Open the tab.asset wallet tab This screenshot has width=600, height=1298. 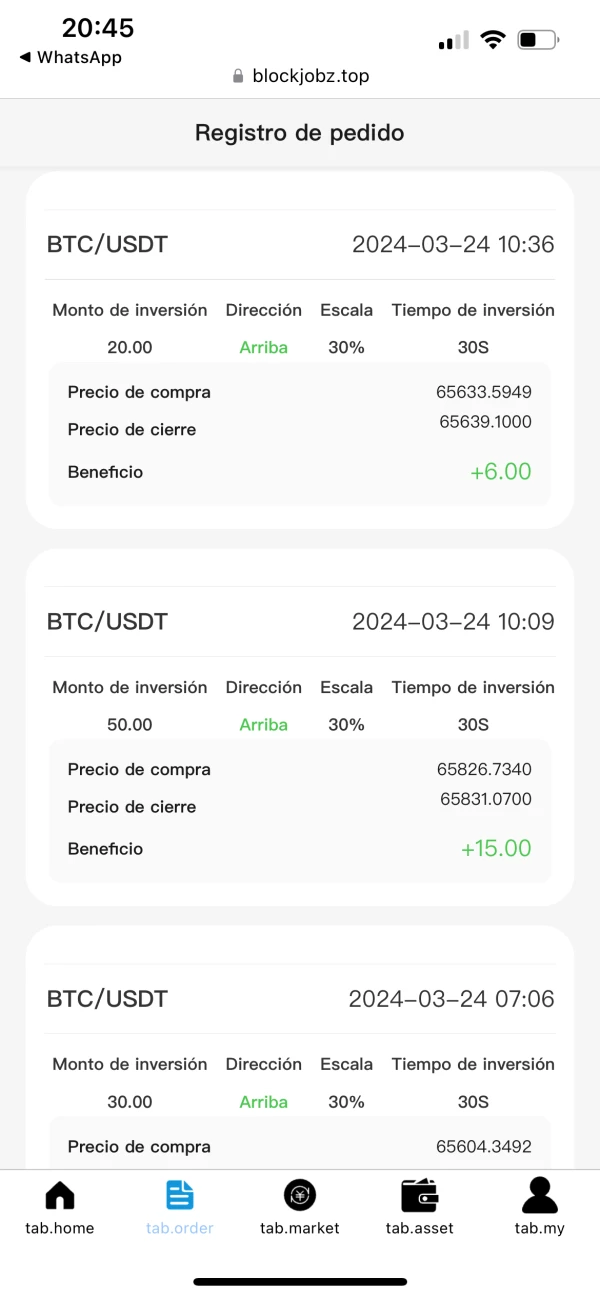click(x=420, y=1207)
